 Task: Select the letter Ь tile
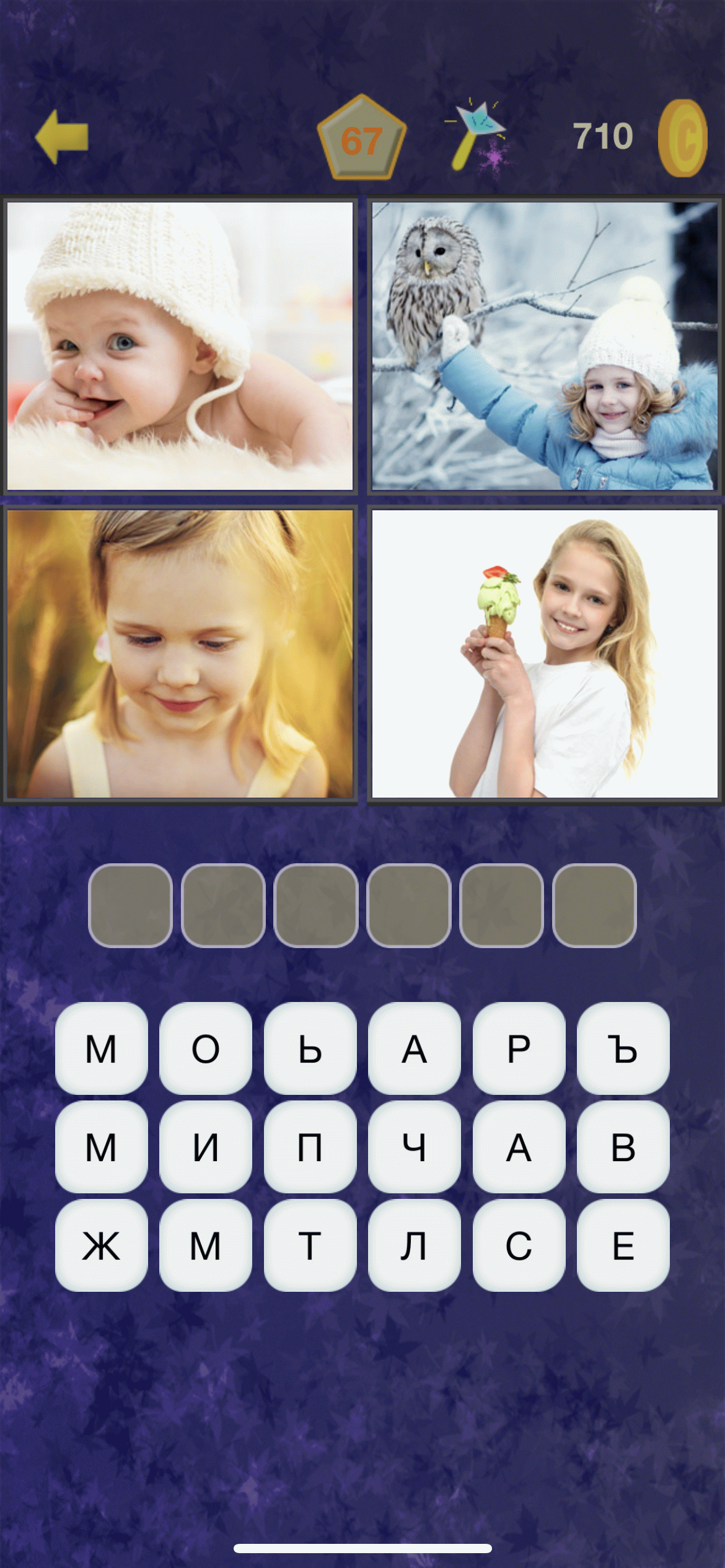point(310,1049)
